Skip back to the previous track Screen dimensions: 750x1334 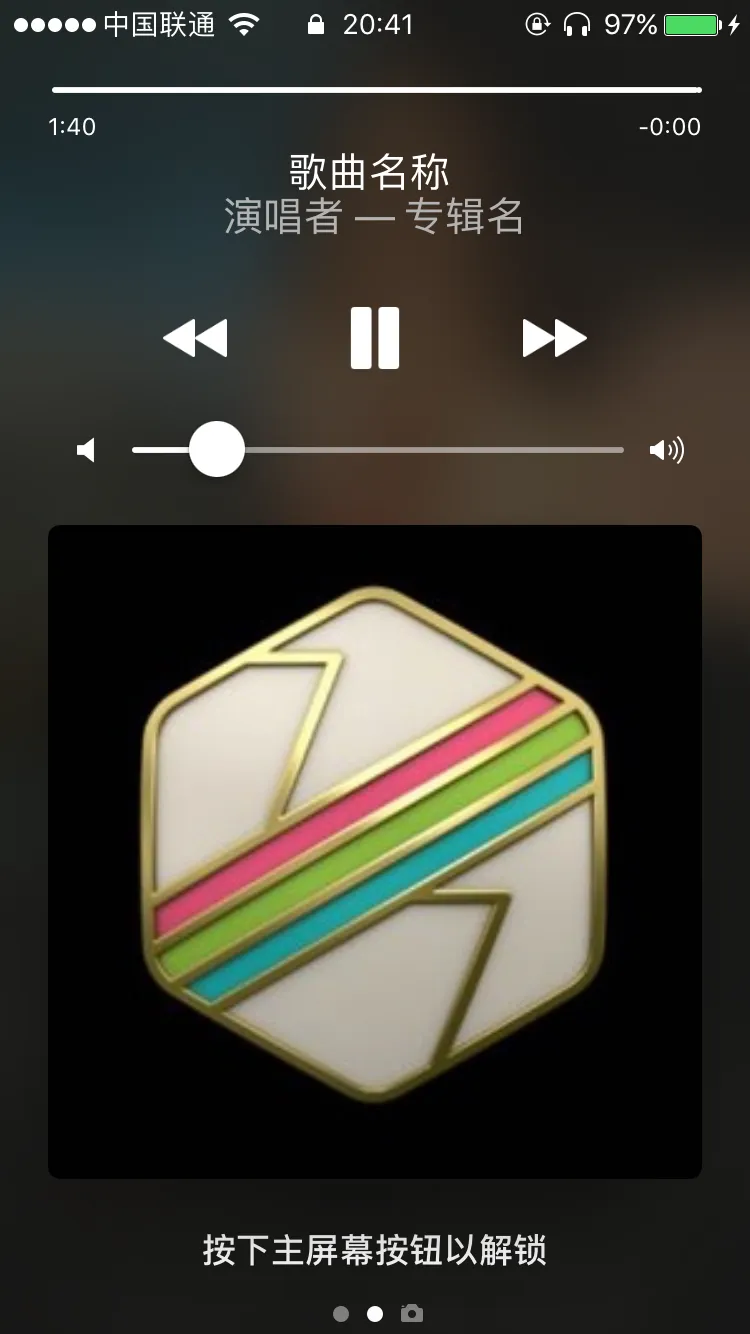click(196, 338)
